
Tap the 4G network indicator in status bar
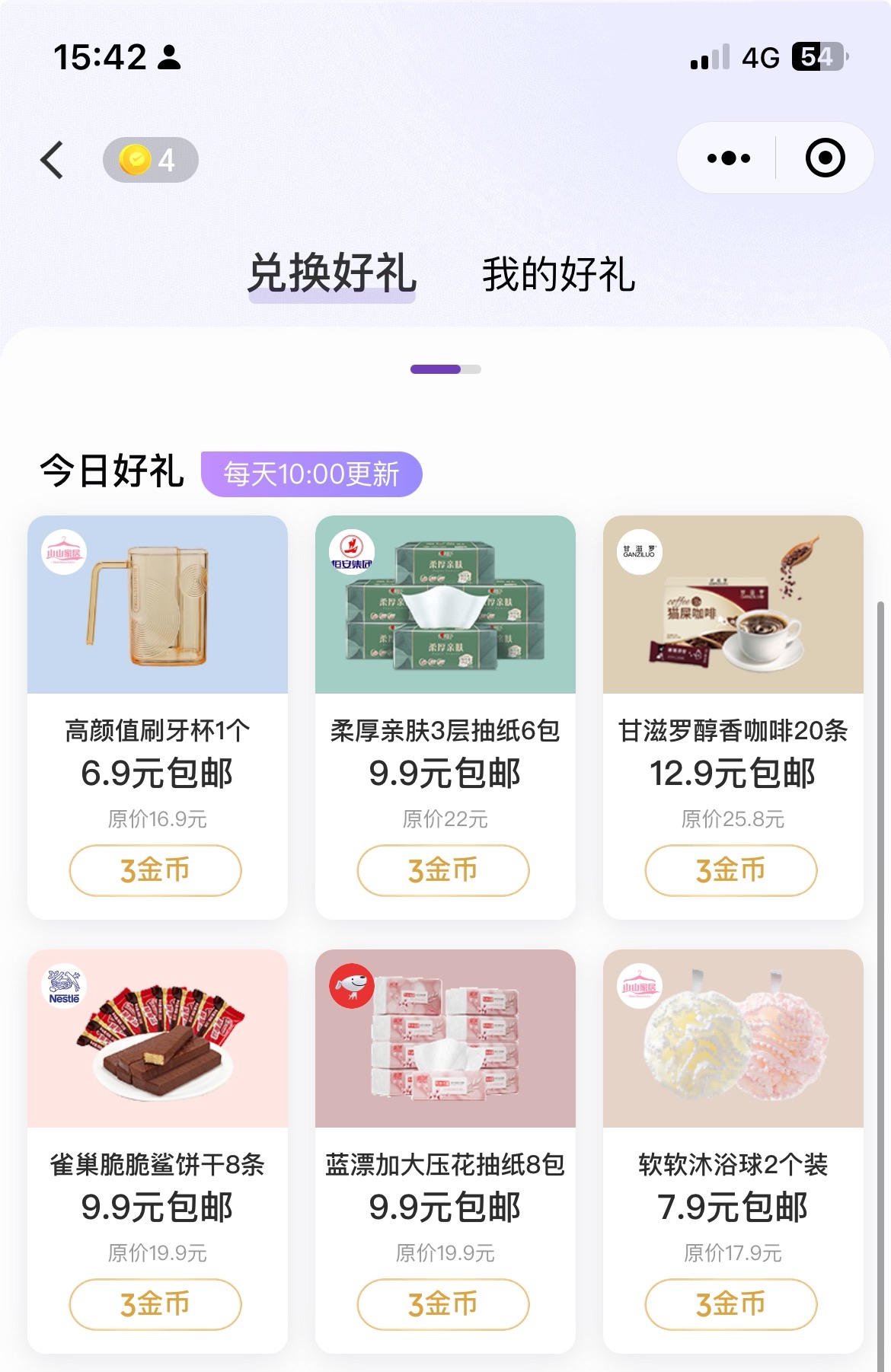[x=759, y=57]
